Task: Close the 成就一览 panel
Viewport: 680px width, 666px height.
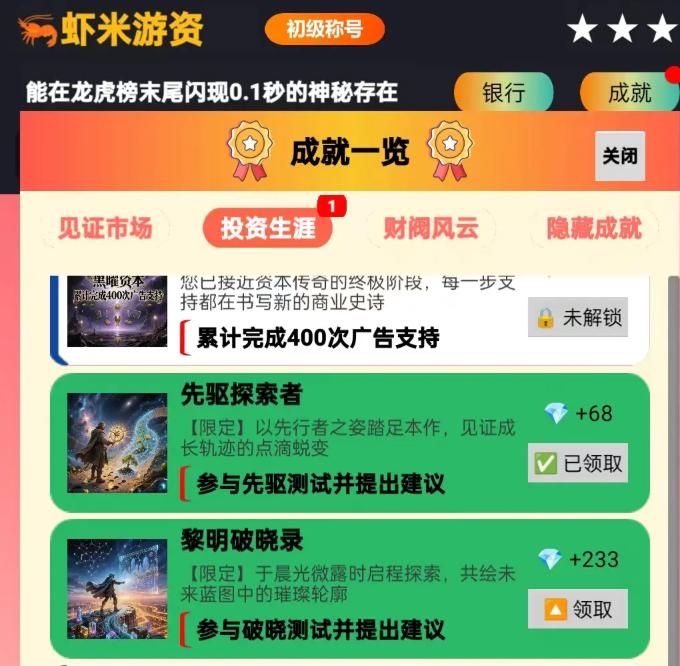Action: (x=620, y=156)
